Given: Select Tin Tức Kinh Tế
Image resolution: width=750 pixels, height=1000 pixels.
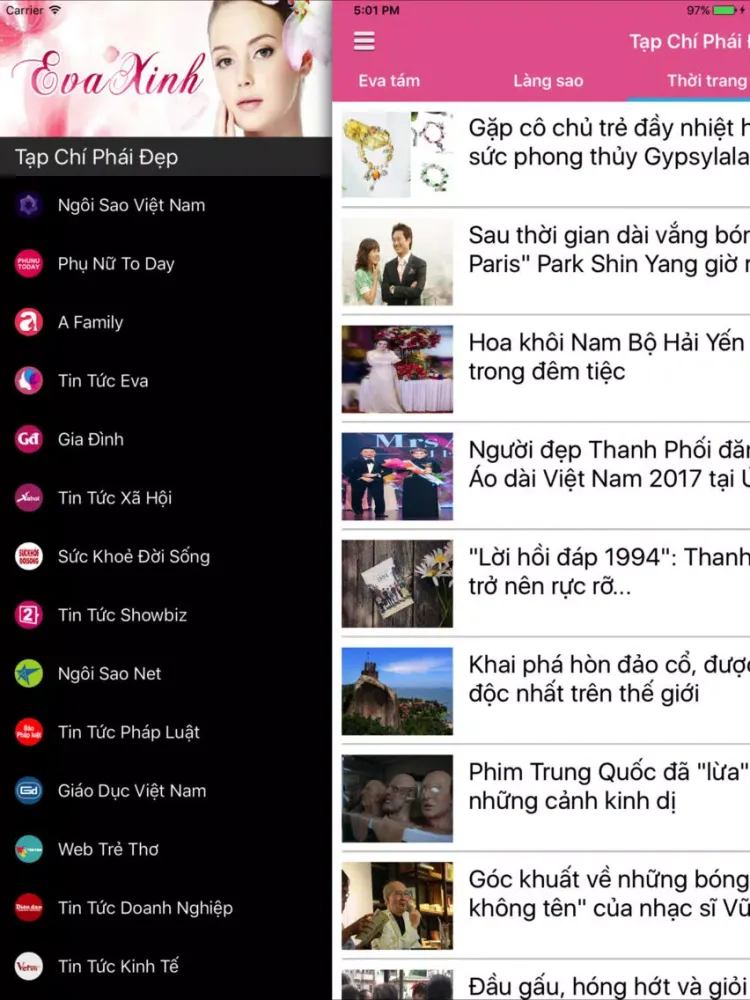Looking at the screenshot, I should (x=118, y=966).
